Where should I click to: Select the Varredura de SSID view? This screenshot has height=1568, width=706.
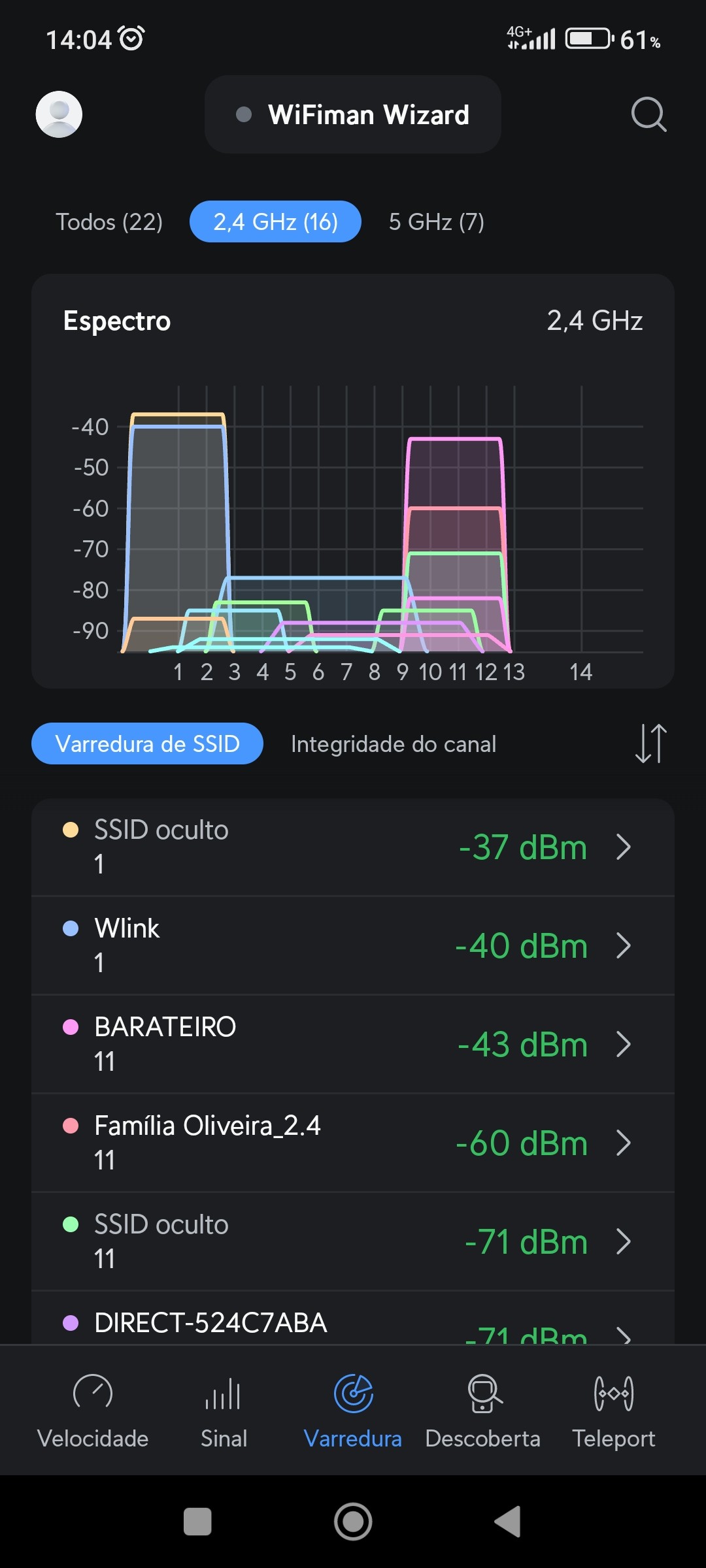[x=147, y=743]
